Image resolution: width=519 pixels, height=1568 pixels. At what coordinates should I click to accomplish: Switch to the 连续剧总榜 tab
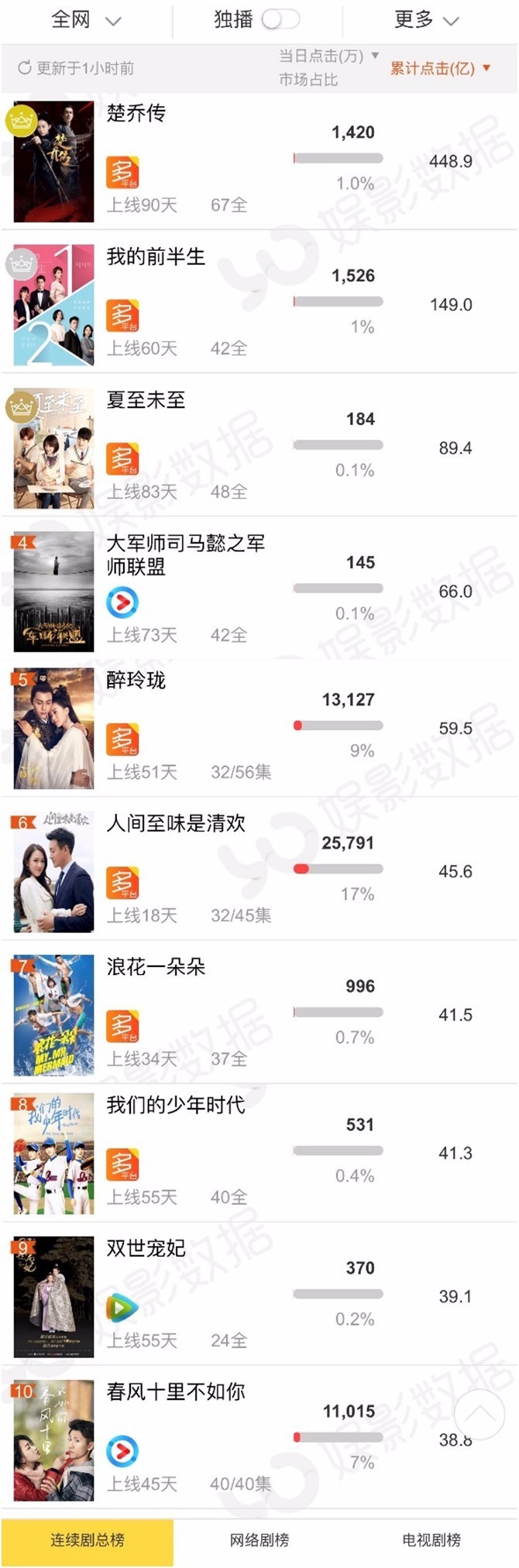pyautogui.click(x=87, y=1540)
